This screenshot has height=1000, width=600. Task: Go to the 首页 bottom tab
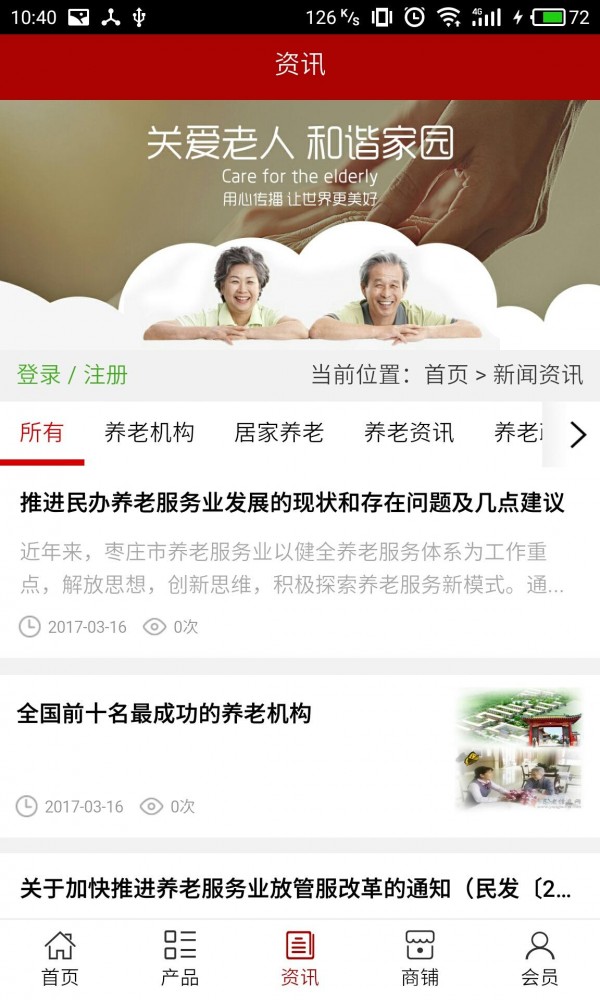[x=60, y=959]
